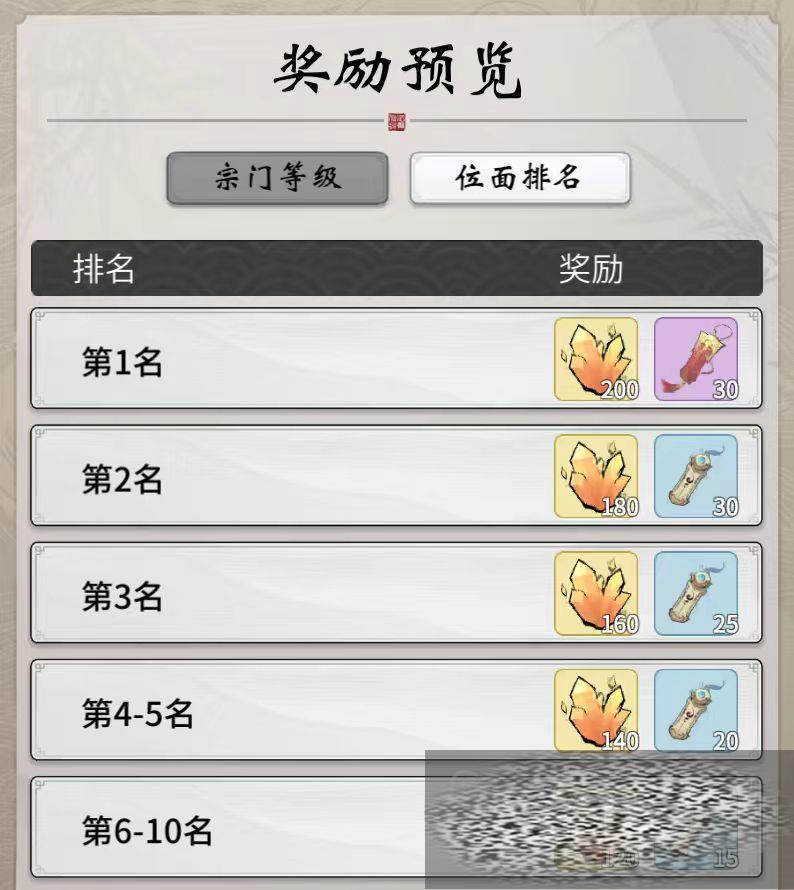
Task: Switch to the 位面排名 tab
Action: click(x=519, y=178)
